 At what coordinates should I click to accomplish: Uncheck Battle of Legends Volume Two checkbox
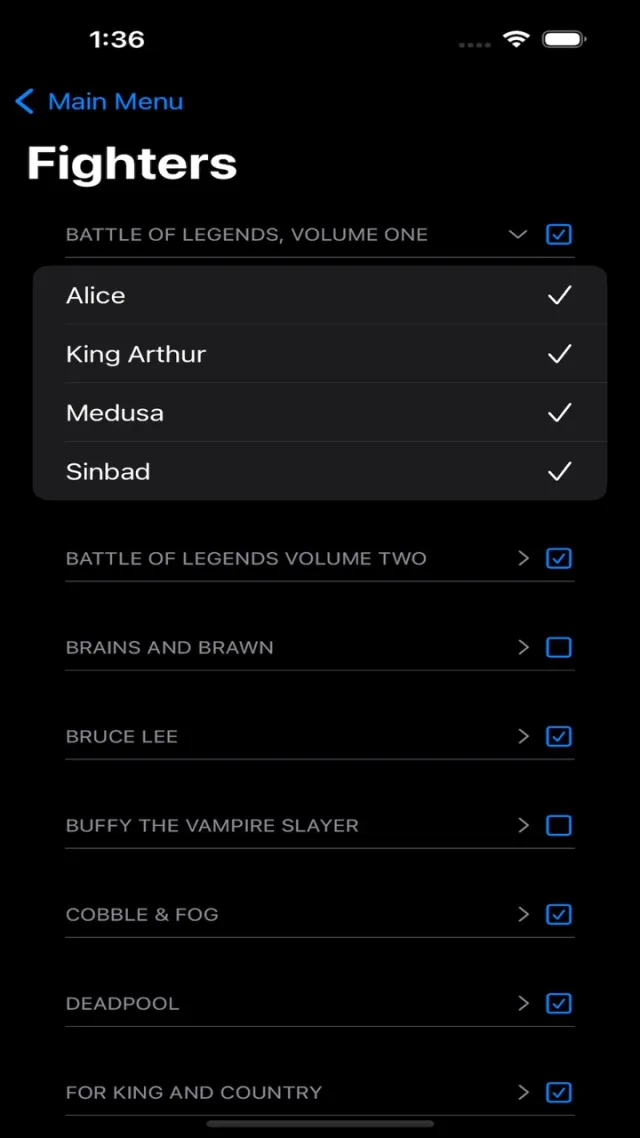[559, 558]
